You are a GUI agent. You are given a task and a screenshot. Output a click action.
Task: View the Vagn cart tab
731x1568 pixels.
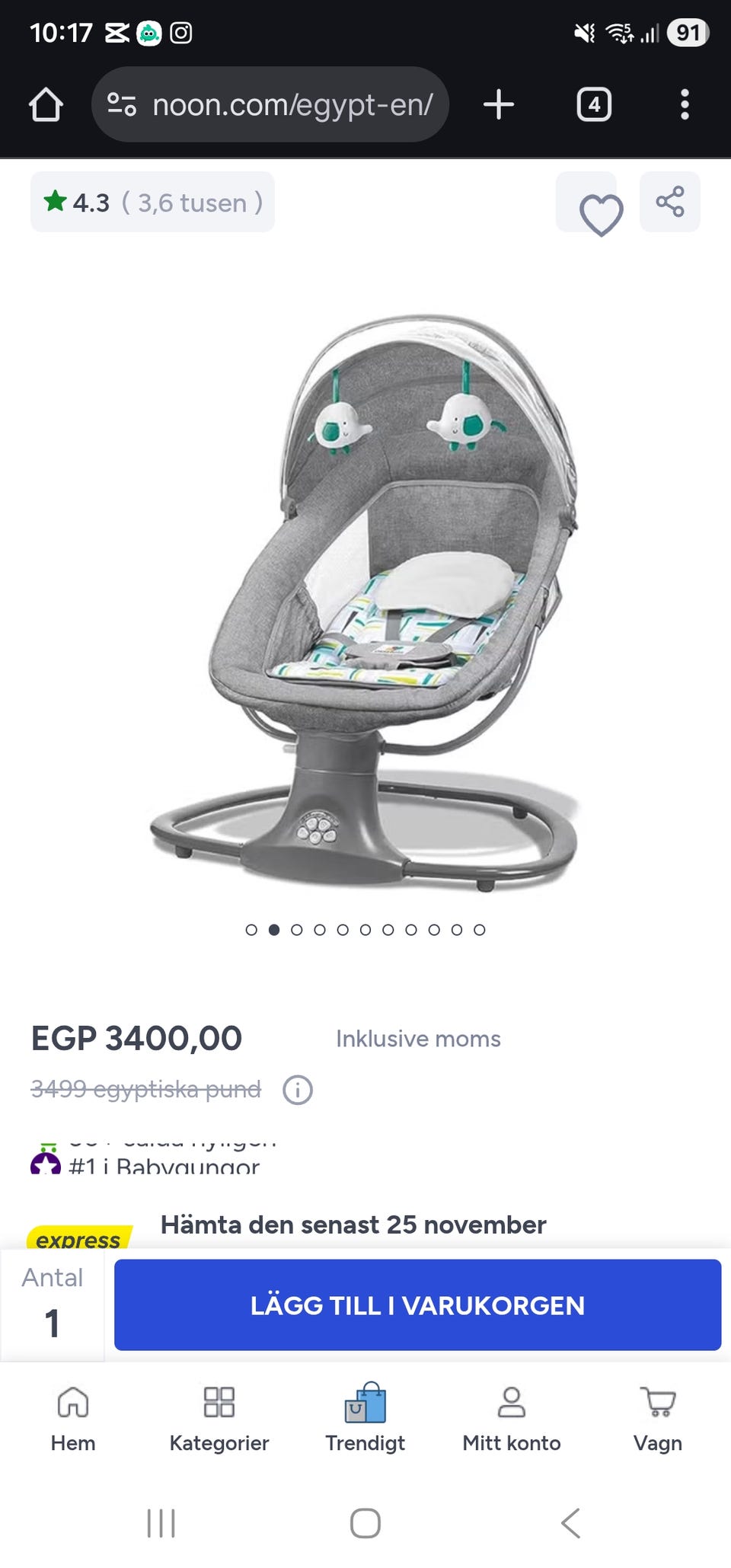657,1418
